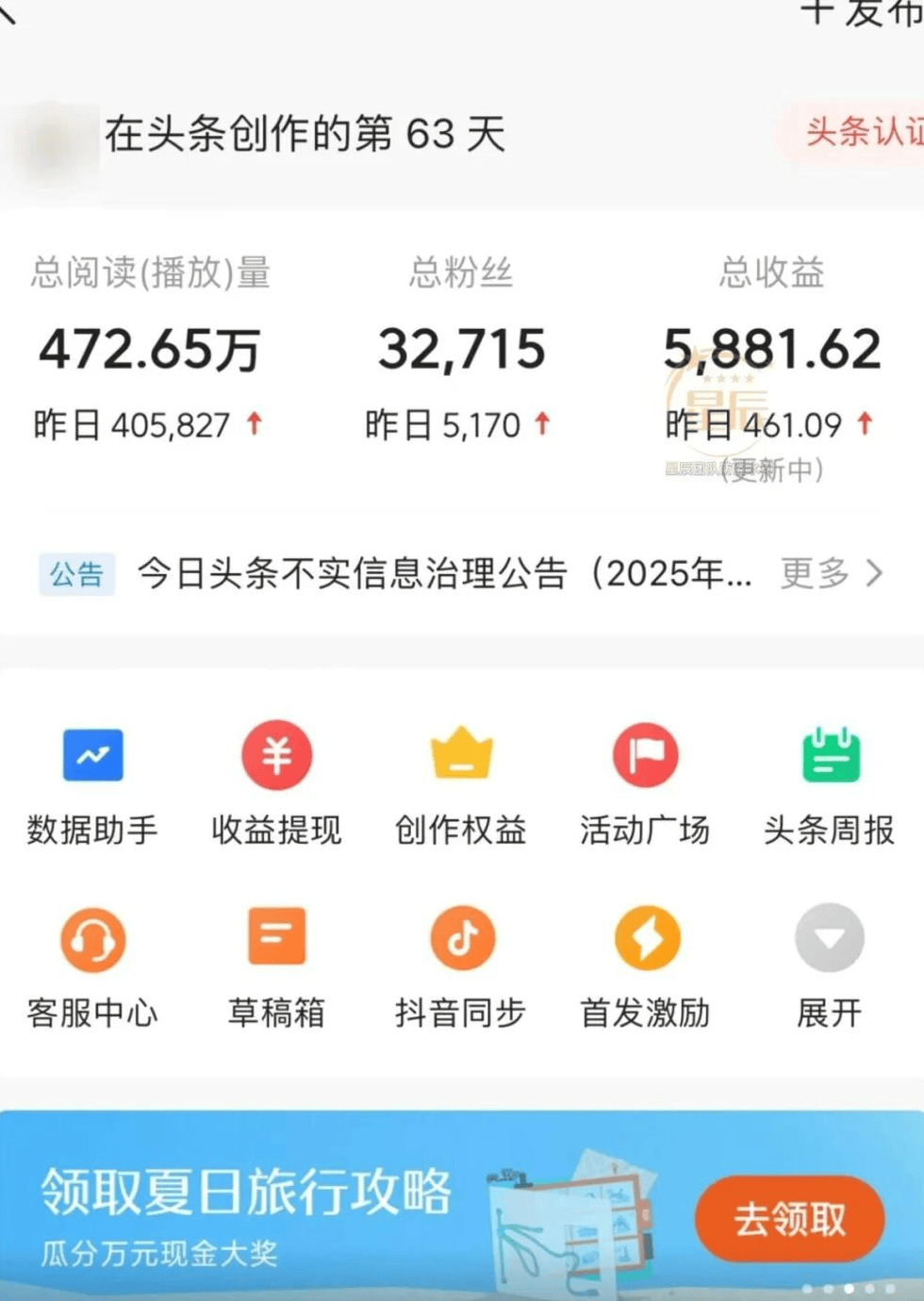The width and height of the screenshot is (924, 1301).
Task: Tap 去领取 on the summer travel banner
Action: [789, 1219]
